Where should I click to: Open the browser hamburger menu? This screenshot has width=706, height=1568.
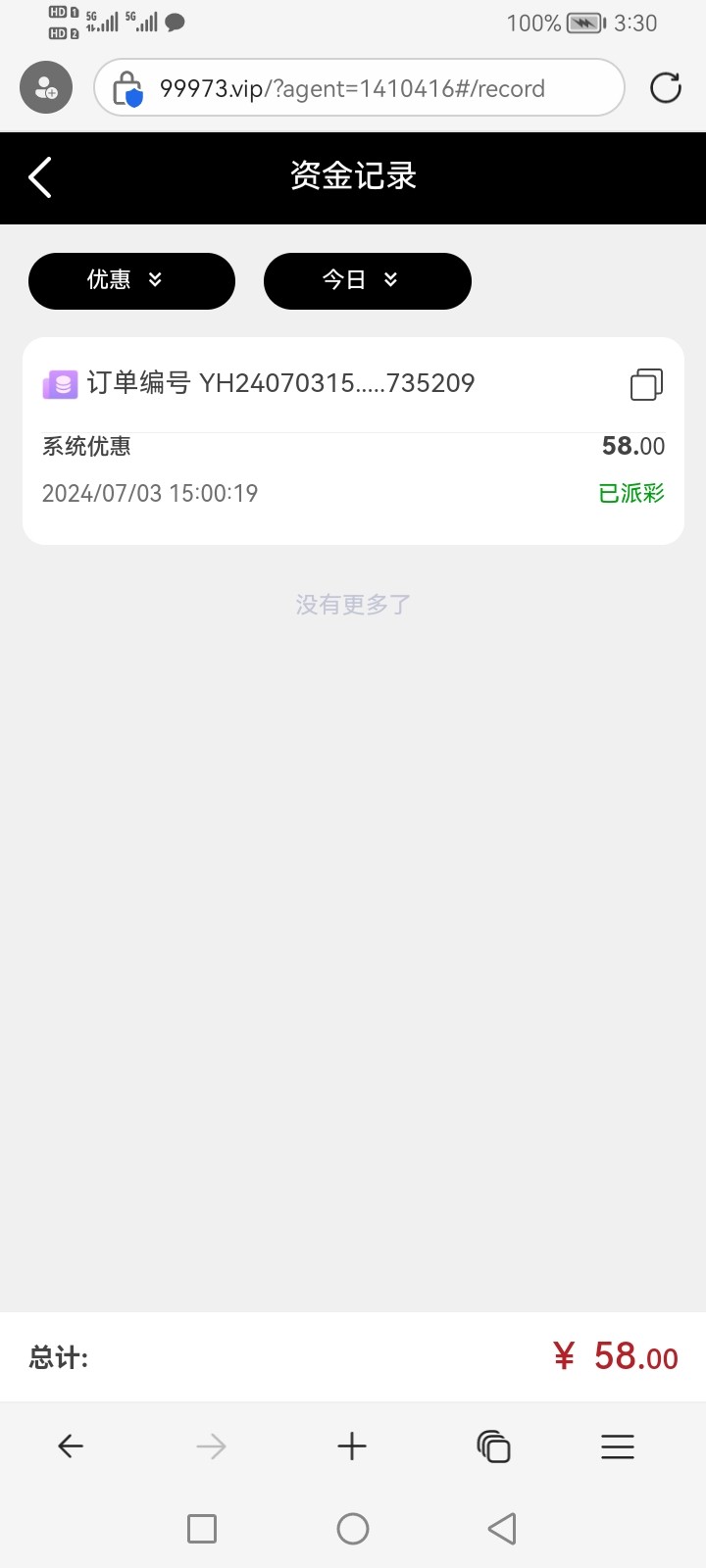[x=618, y=1446]
